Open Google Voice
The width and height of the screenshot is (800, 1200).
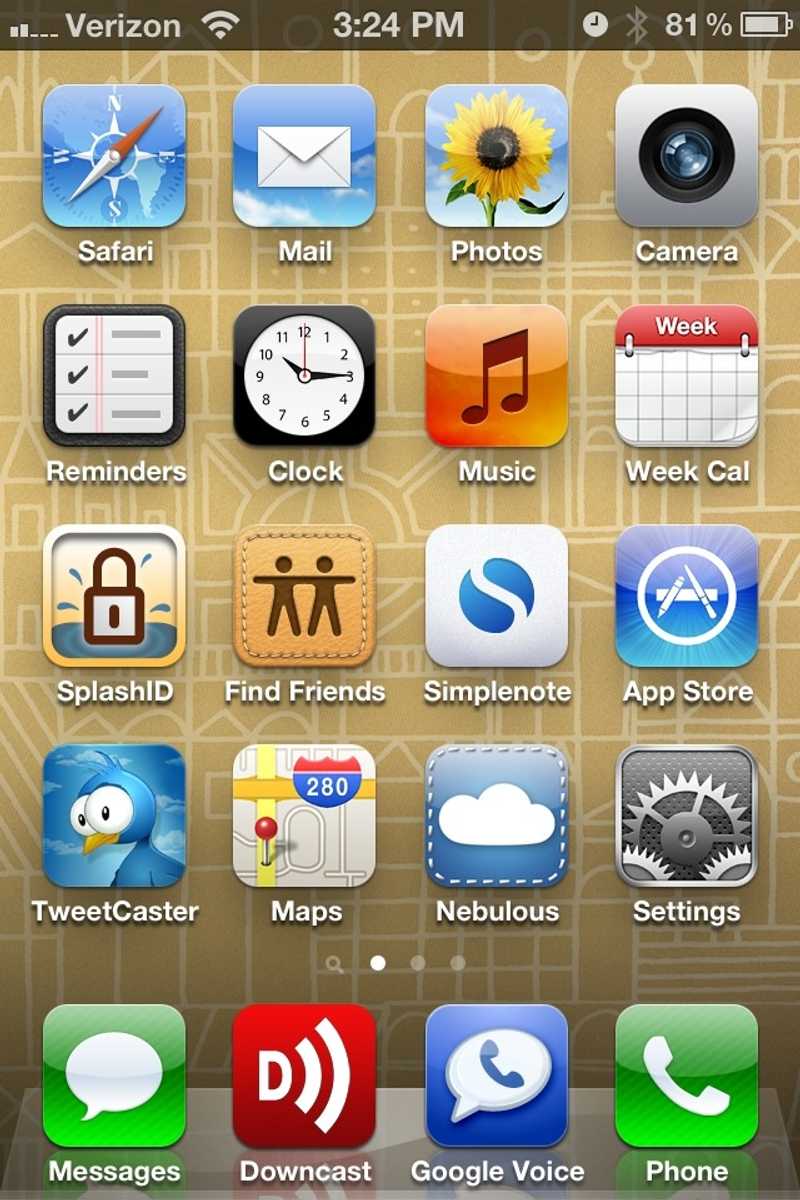496,1075
